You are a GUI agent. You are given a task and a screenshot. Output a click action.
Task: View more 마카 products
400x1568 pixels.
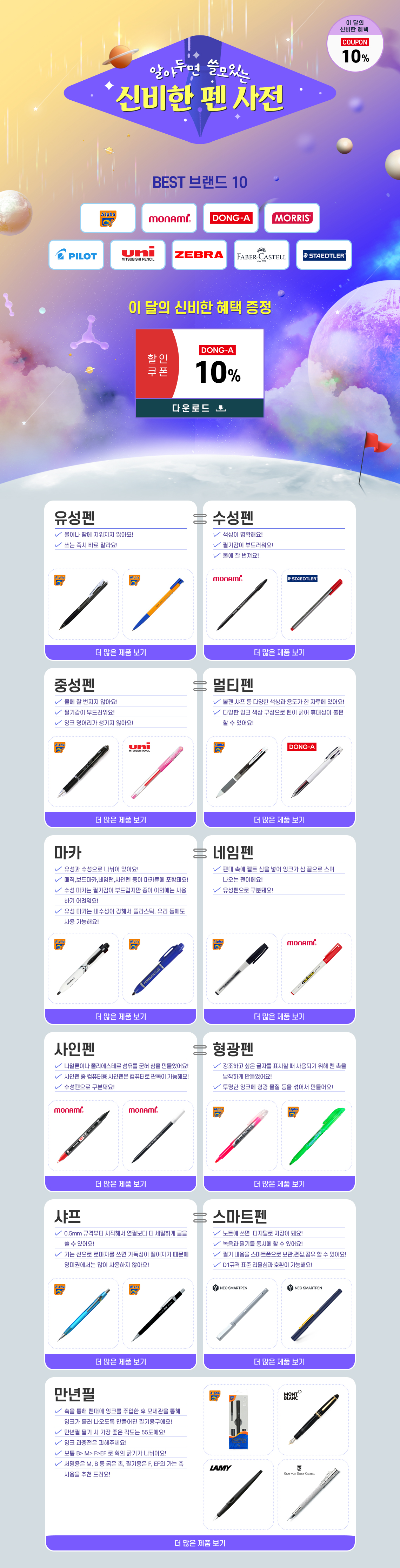[121, 1016]
